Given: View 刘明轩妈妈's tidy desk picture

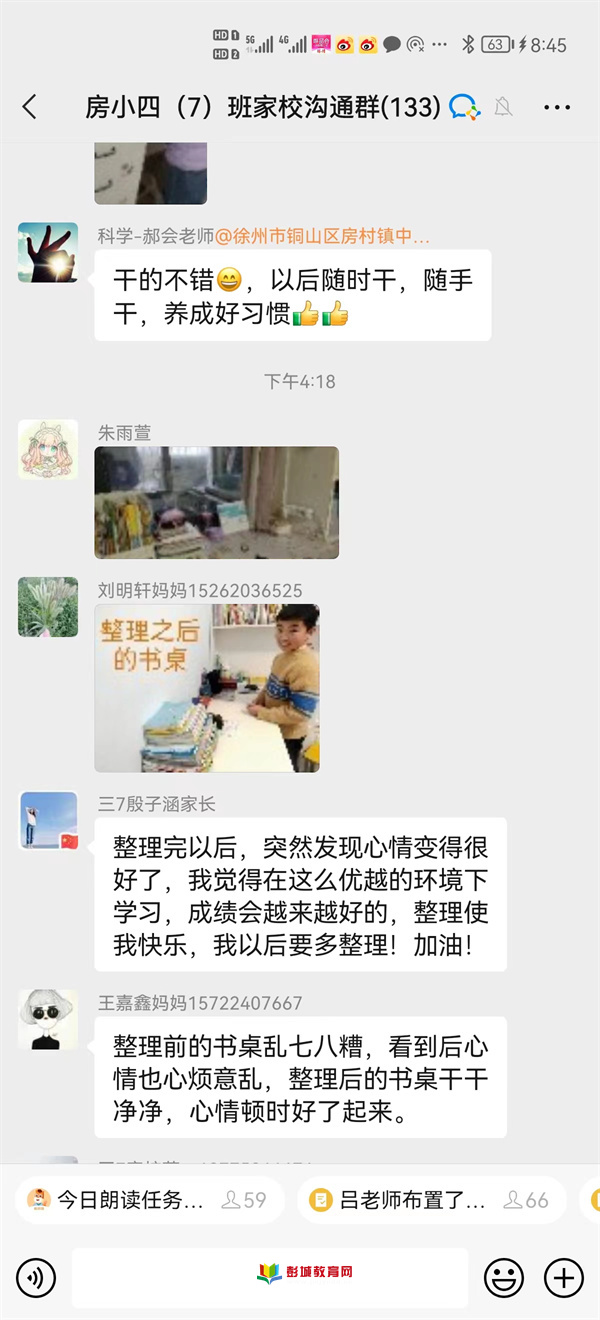Looking at the screenshot, I should click(x=207, y=688).
